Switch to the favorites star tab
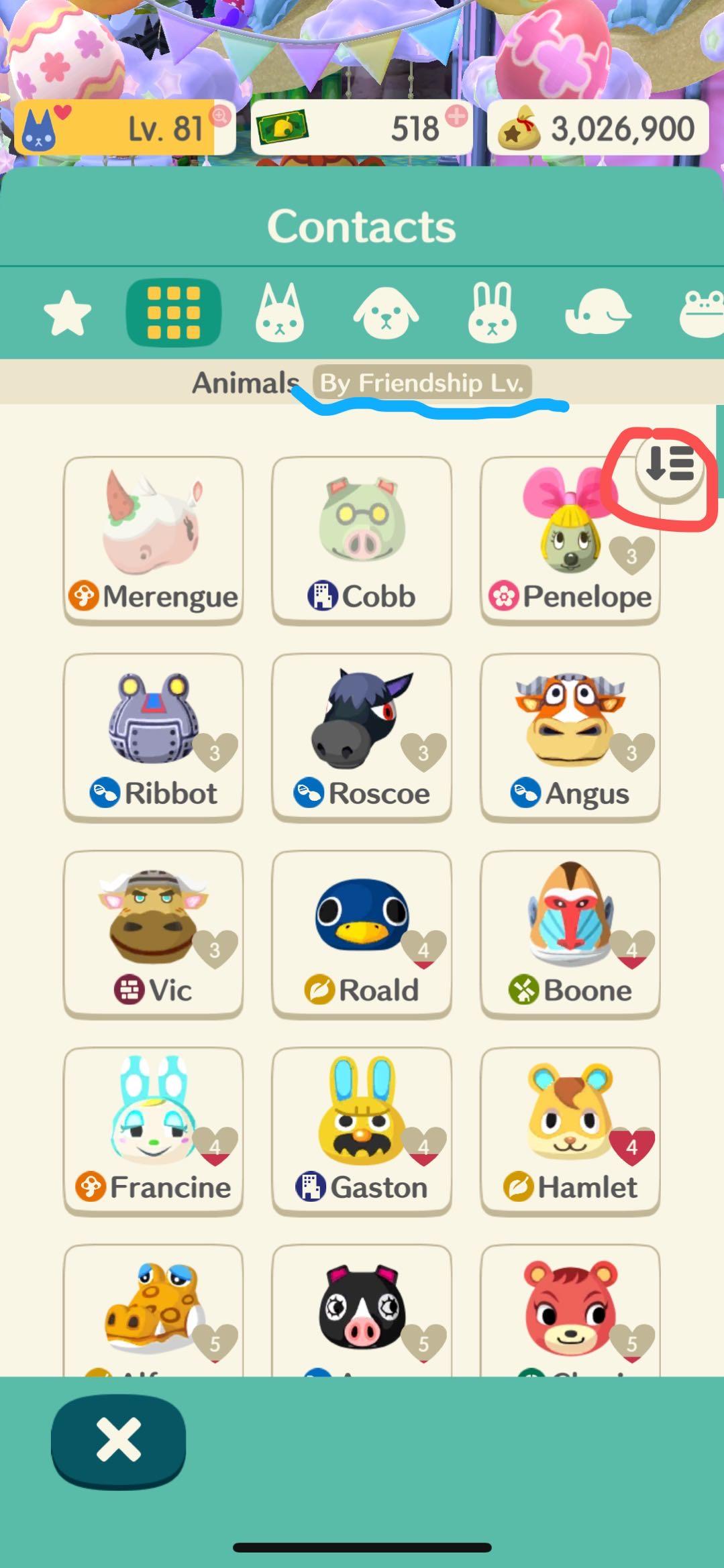 (67, 313)
